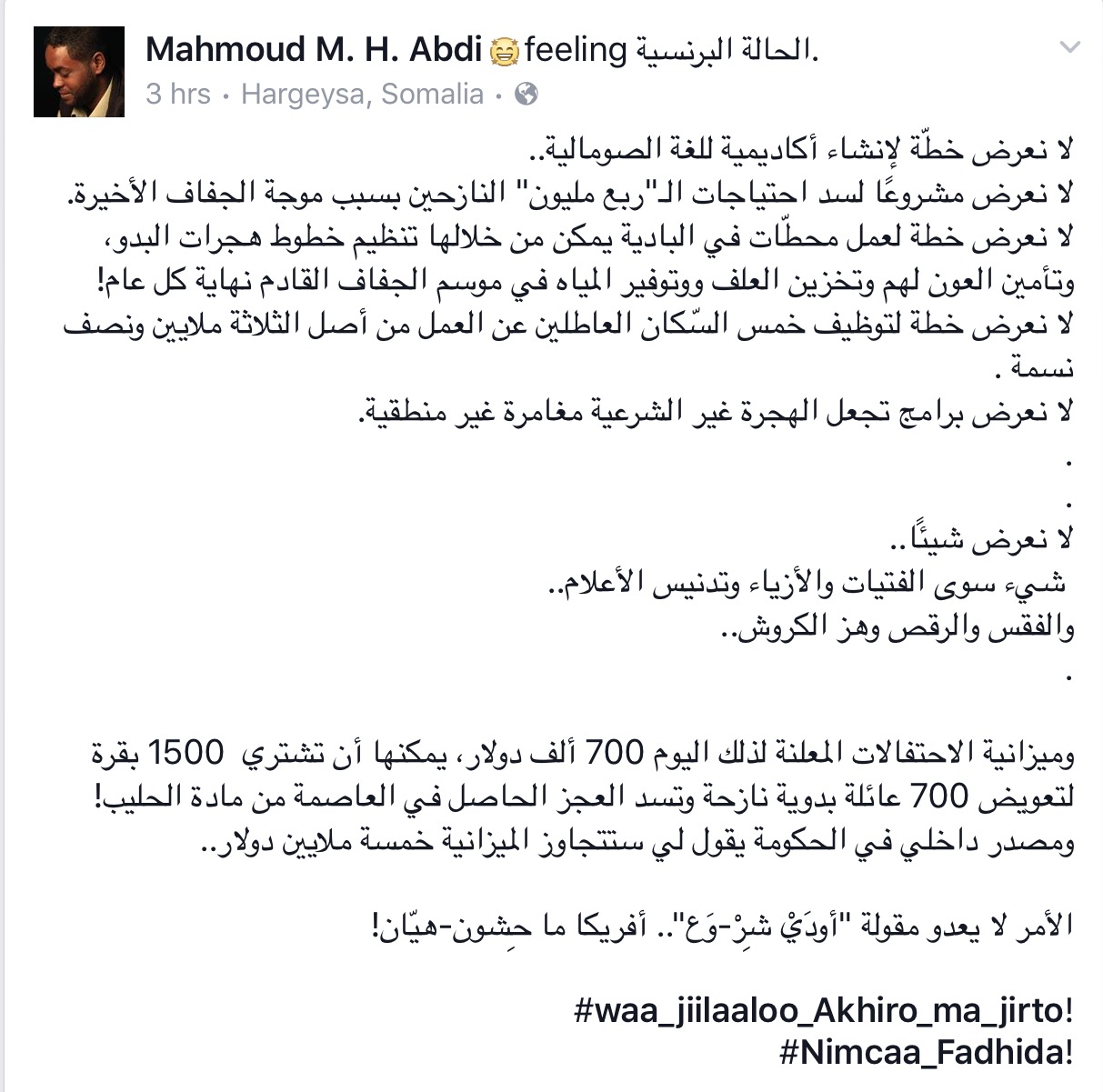Viewport: 1103px width, 1092px height.
Task: Open the Hargeysa, Somalia location link
Action: click(362, 94)
